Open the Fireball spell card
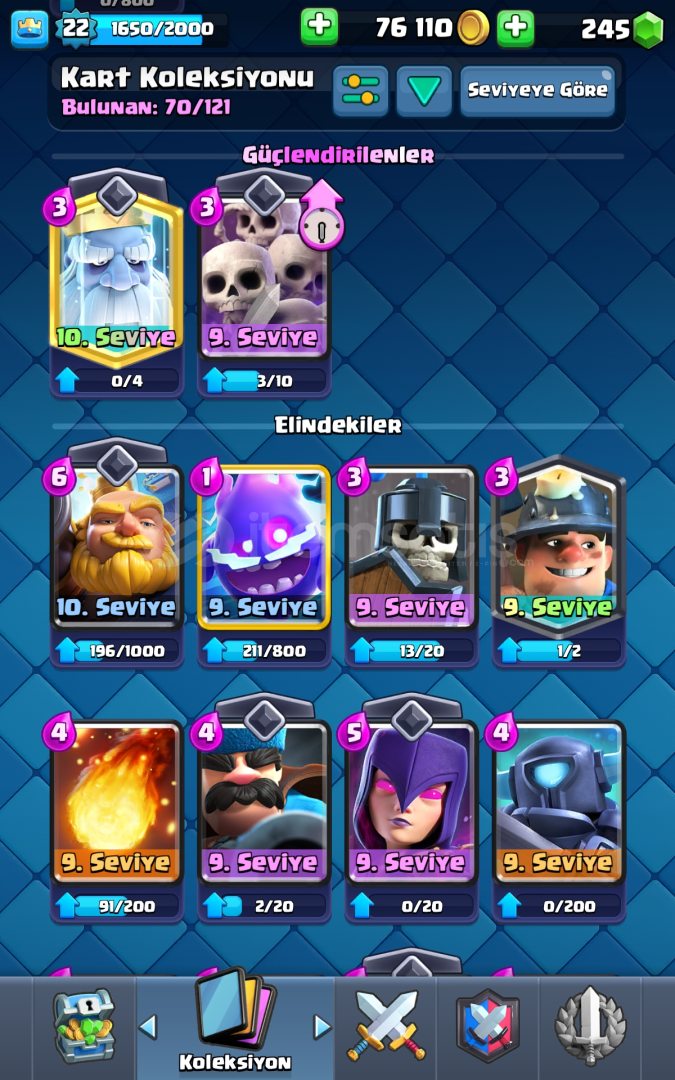675x1080 pixels. 117,800
